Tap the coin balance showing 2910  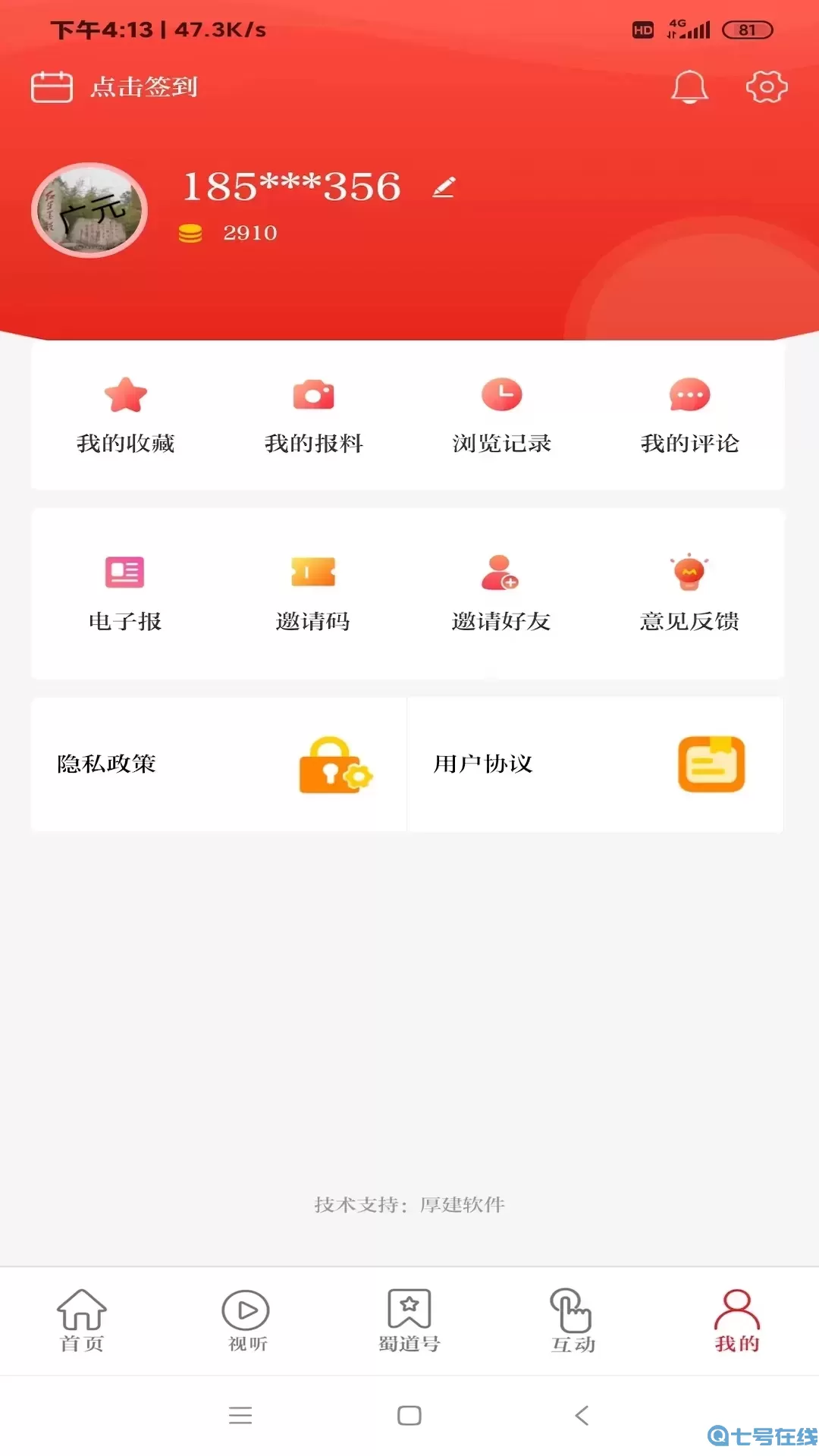pyautogui.click(x=227, y=233)
